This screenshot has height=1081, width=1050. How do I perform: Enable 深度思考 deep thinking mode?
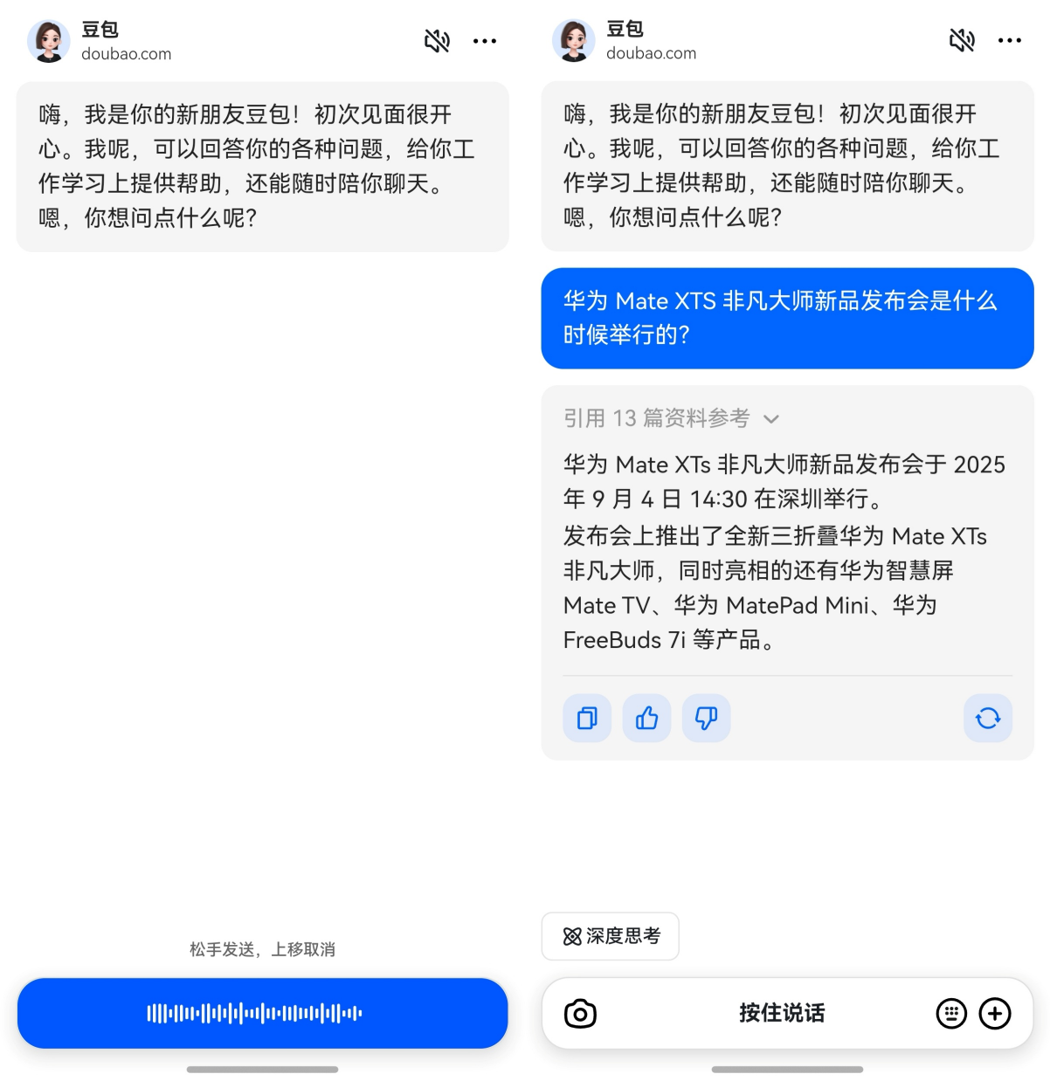coord(610,936)
